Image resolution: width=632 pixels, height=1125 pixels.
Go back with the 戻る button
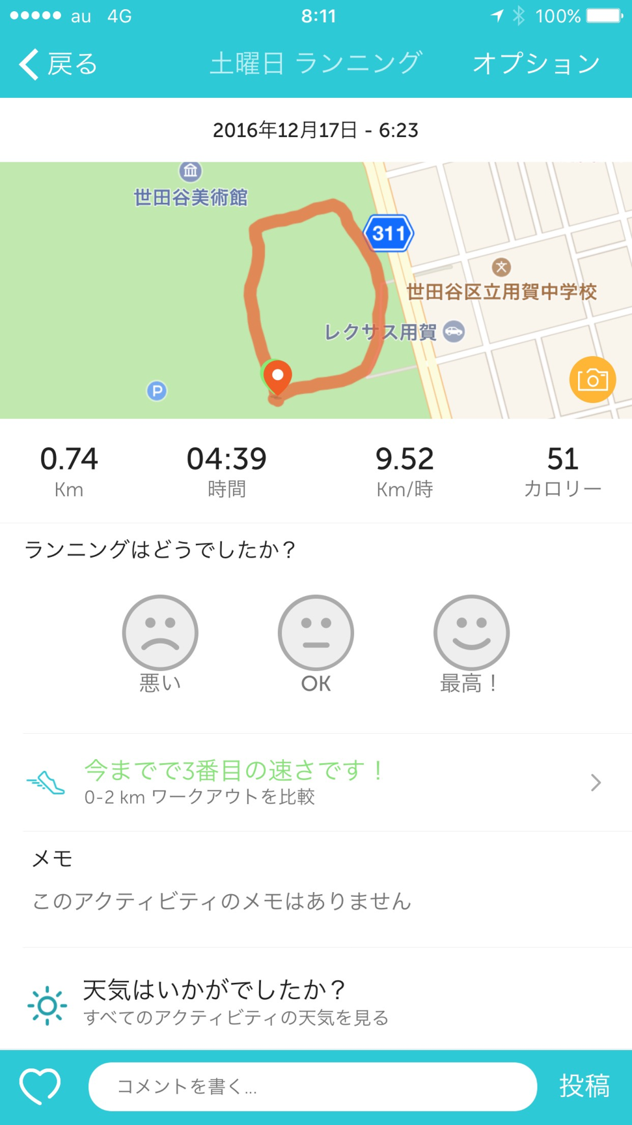(x=57, y=64)
